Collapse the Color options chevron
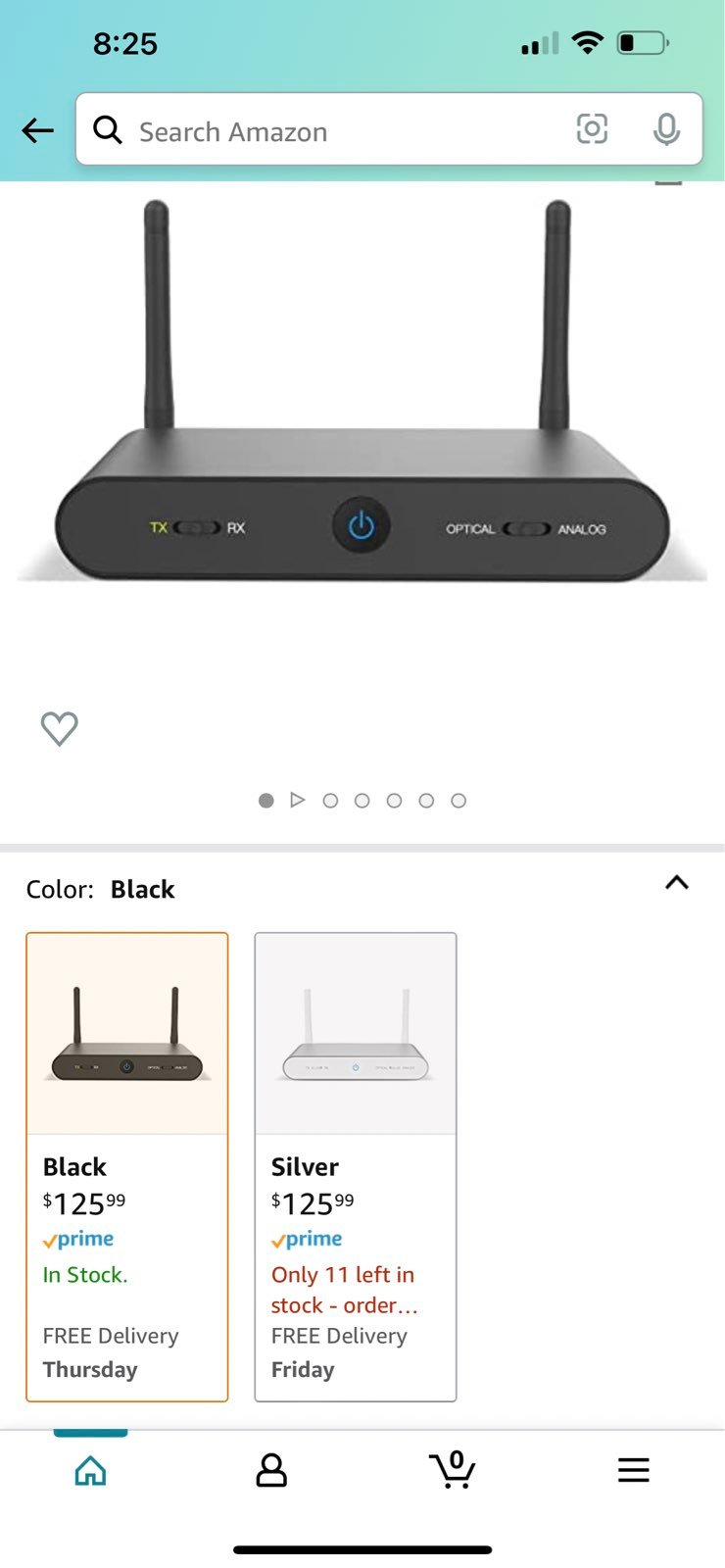Screen dimensions: 725x1568 [677, 883]
